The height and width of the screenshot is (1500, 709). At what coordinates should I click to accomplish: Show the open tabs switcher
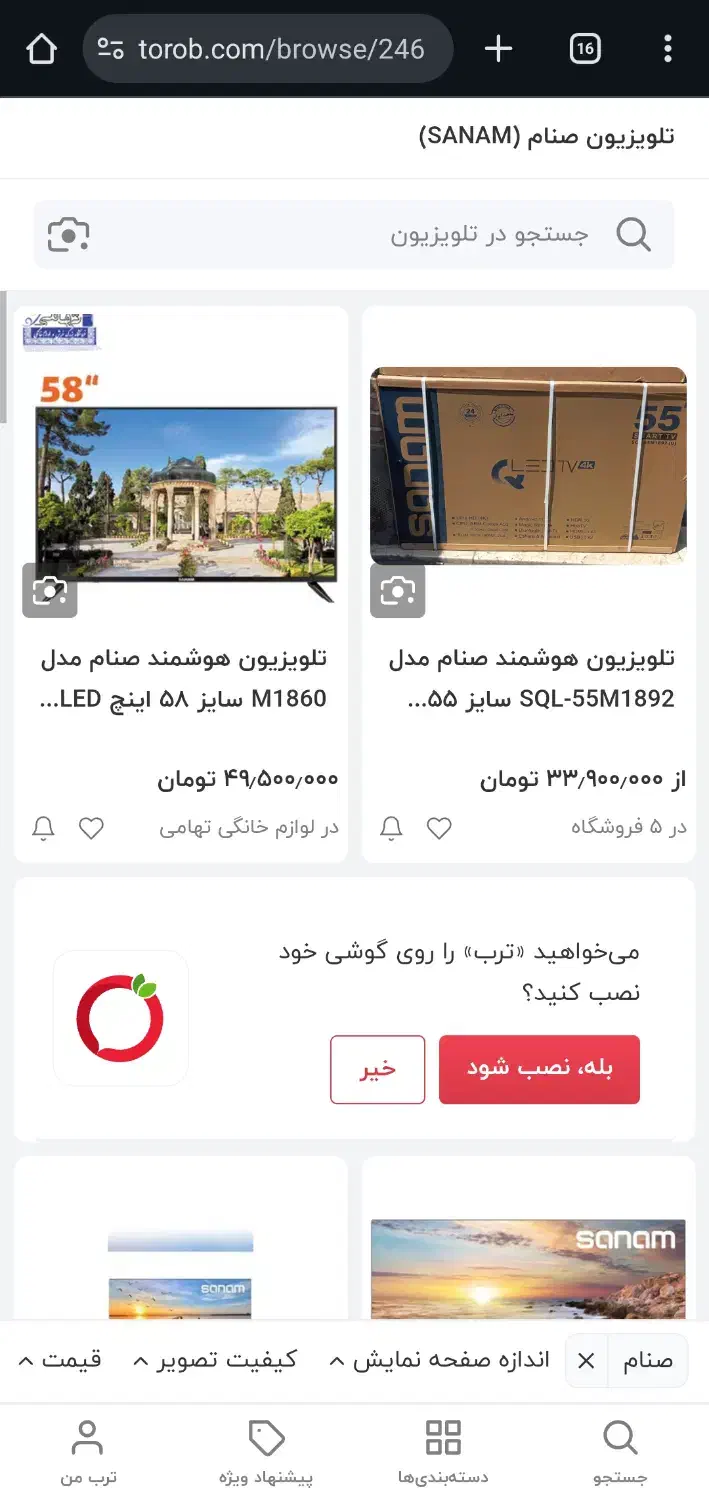click(x=585, y=49)
